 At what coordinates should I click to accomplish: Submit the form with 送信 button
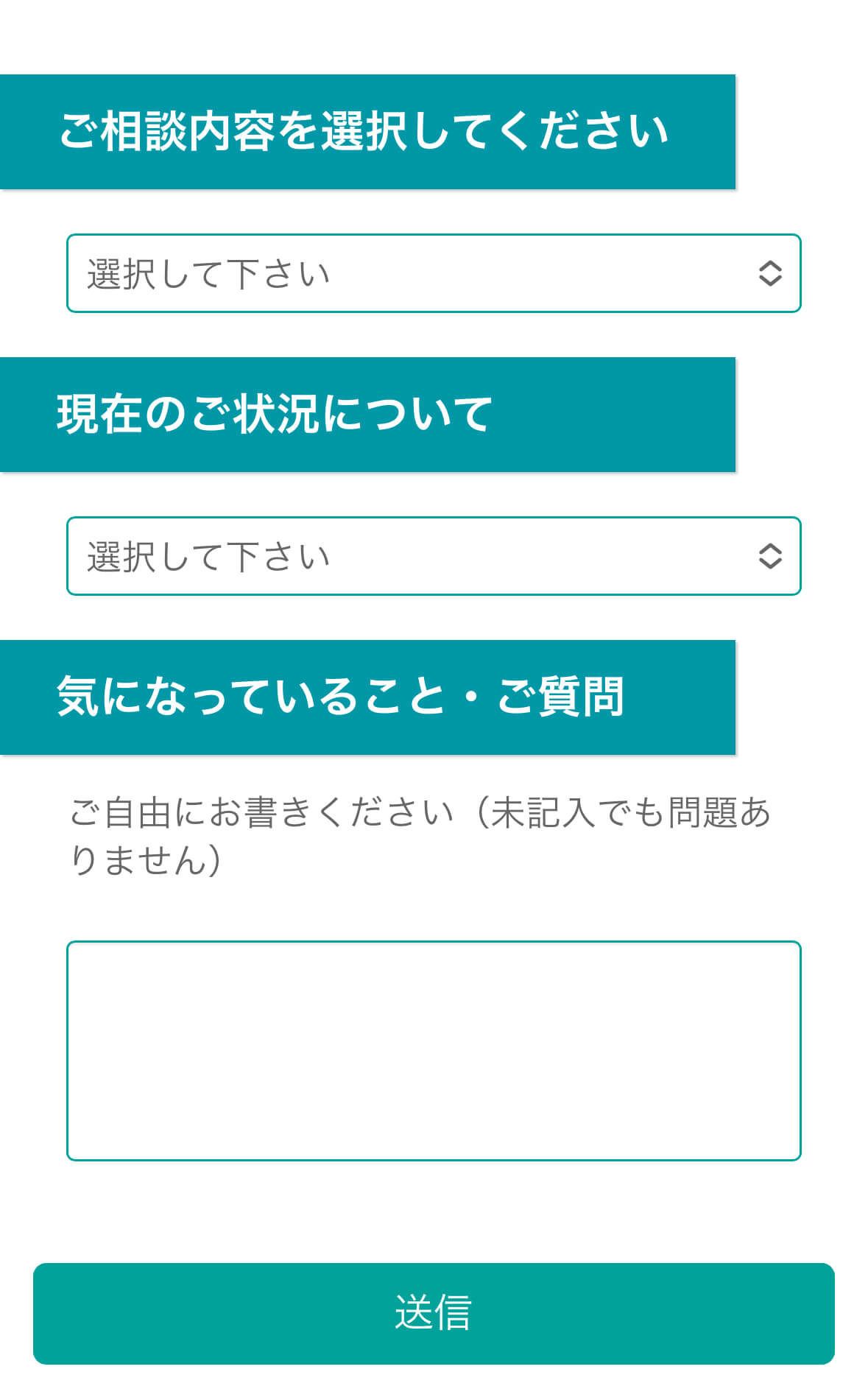[x=433, y=1313]
